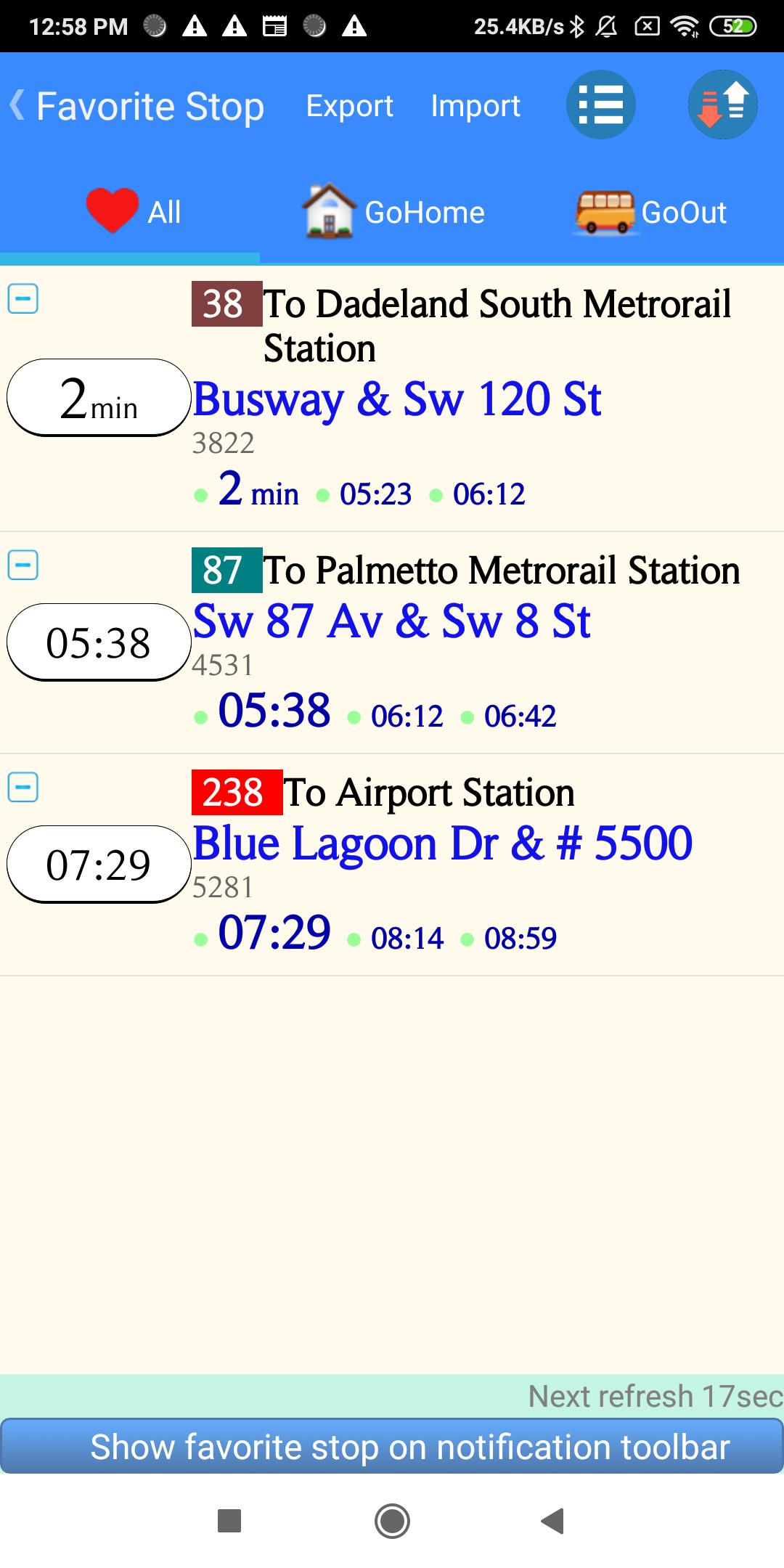This screenshot has height=1568, width=784.
Task: Tap the 07:29 arrival bubble
Action: pyautogui.click(x=98, y=865)
